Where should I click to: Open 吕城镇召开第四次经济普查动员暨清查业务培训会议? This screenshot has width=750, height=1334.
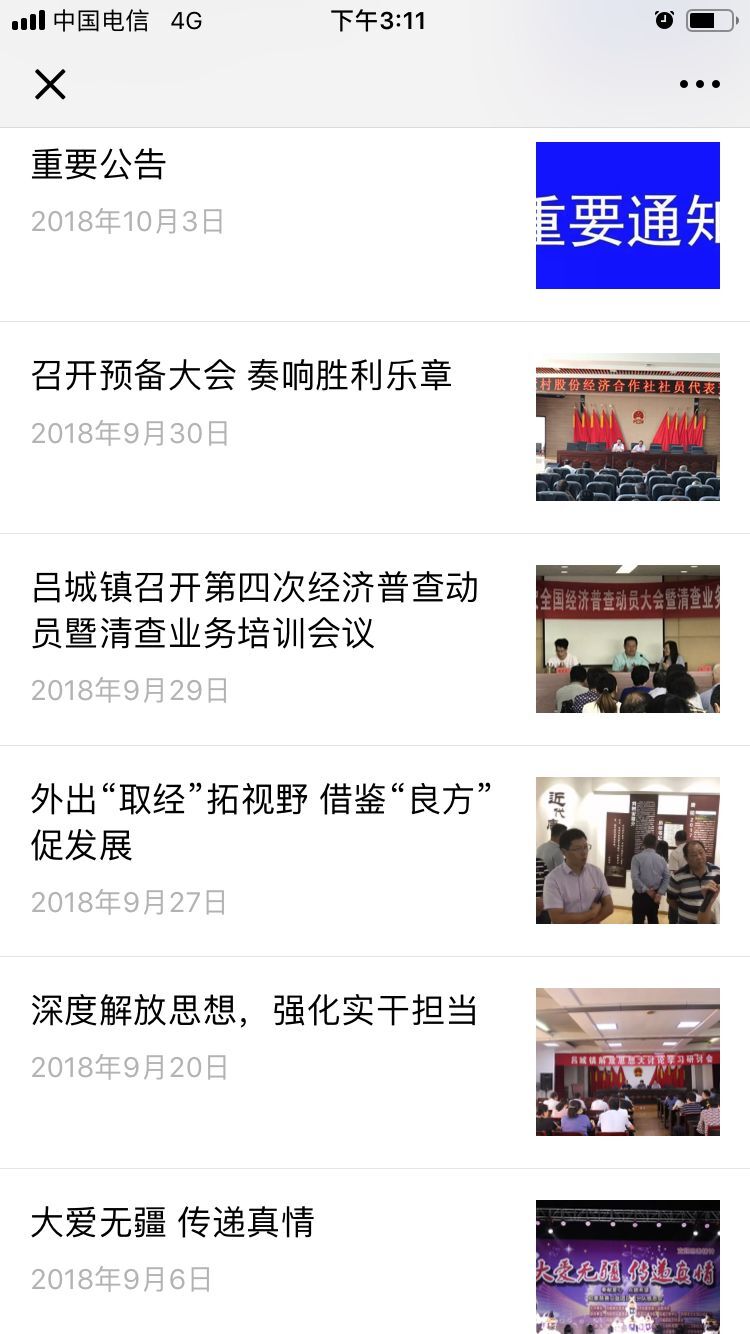click(255, 610)
